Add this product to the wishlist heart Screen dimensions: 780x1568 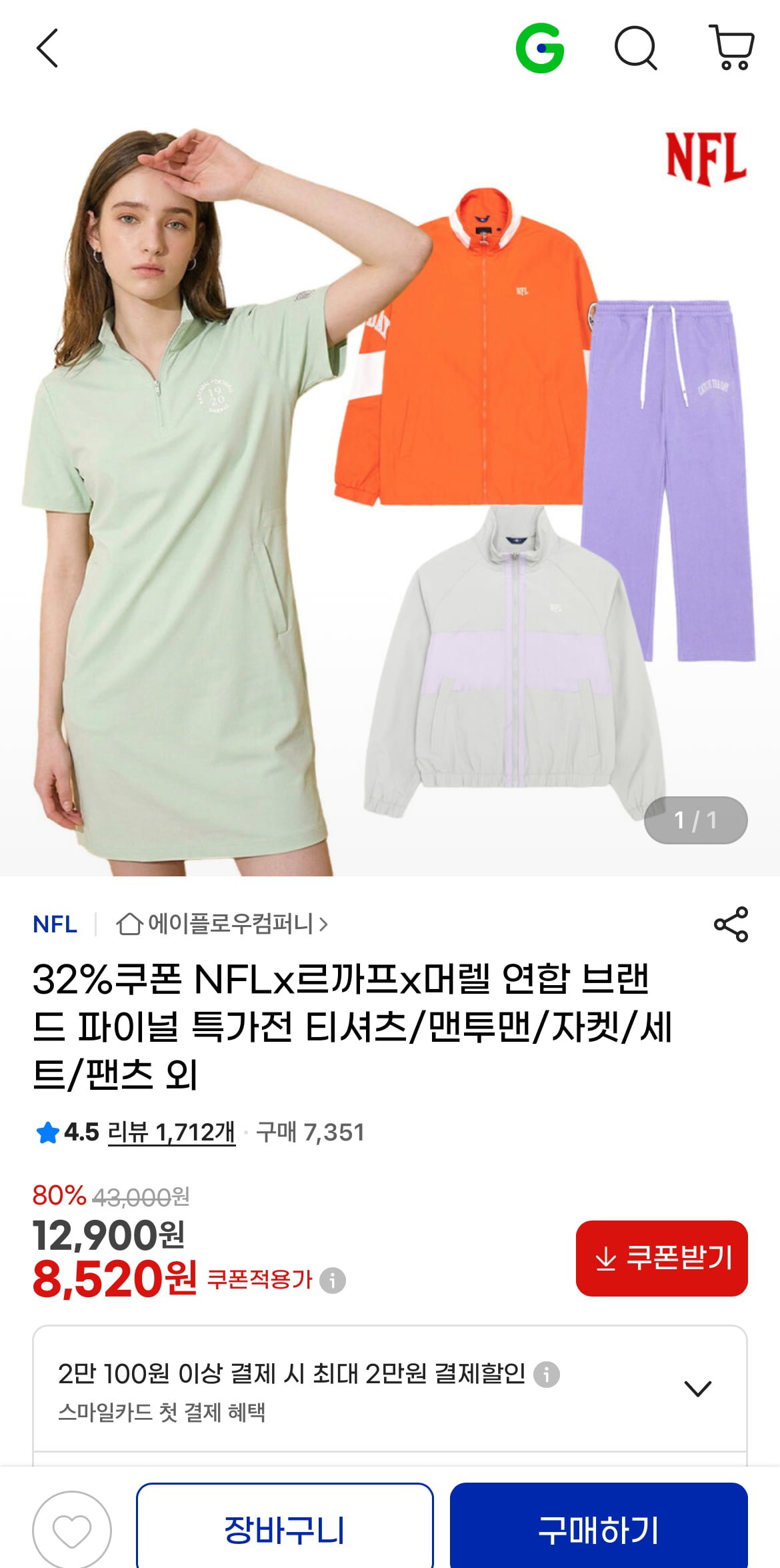click(72, 1530)
